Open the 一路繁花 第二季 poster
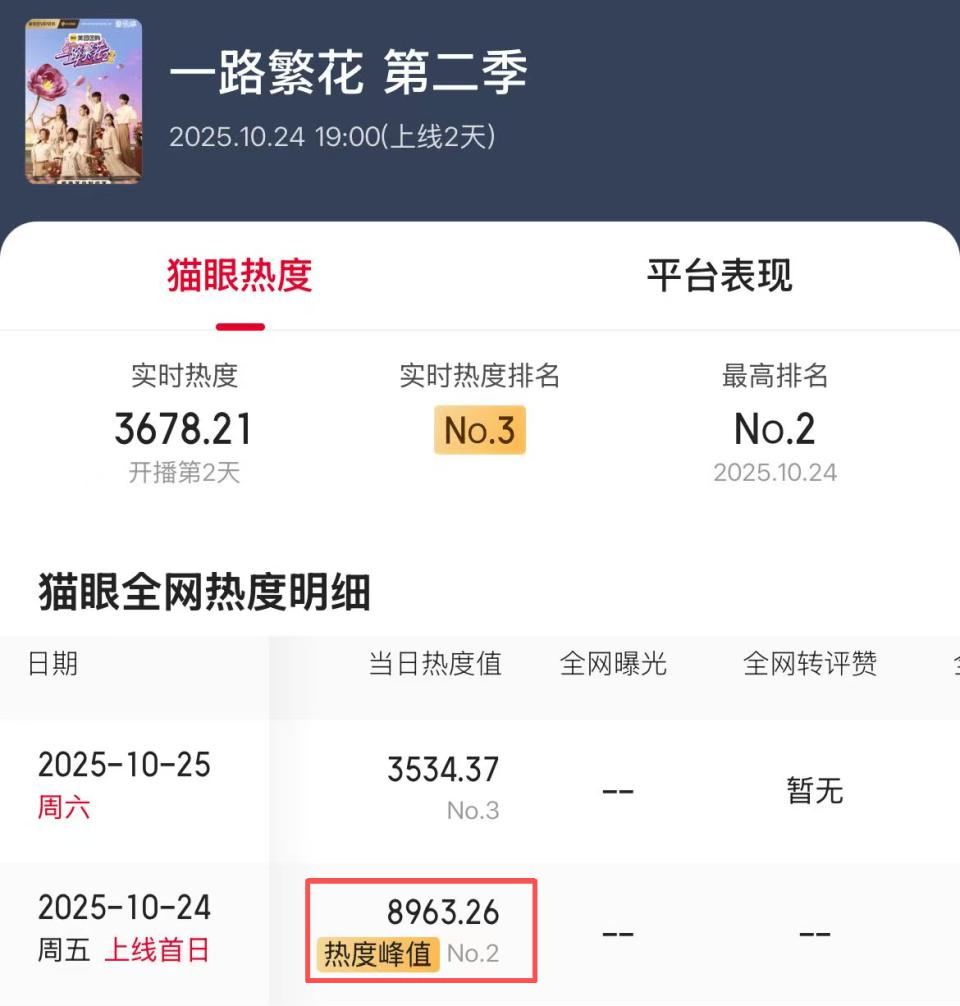960x1006 pixels. [83, 101]
